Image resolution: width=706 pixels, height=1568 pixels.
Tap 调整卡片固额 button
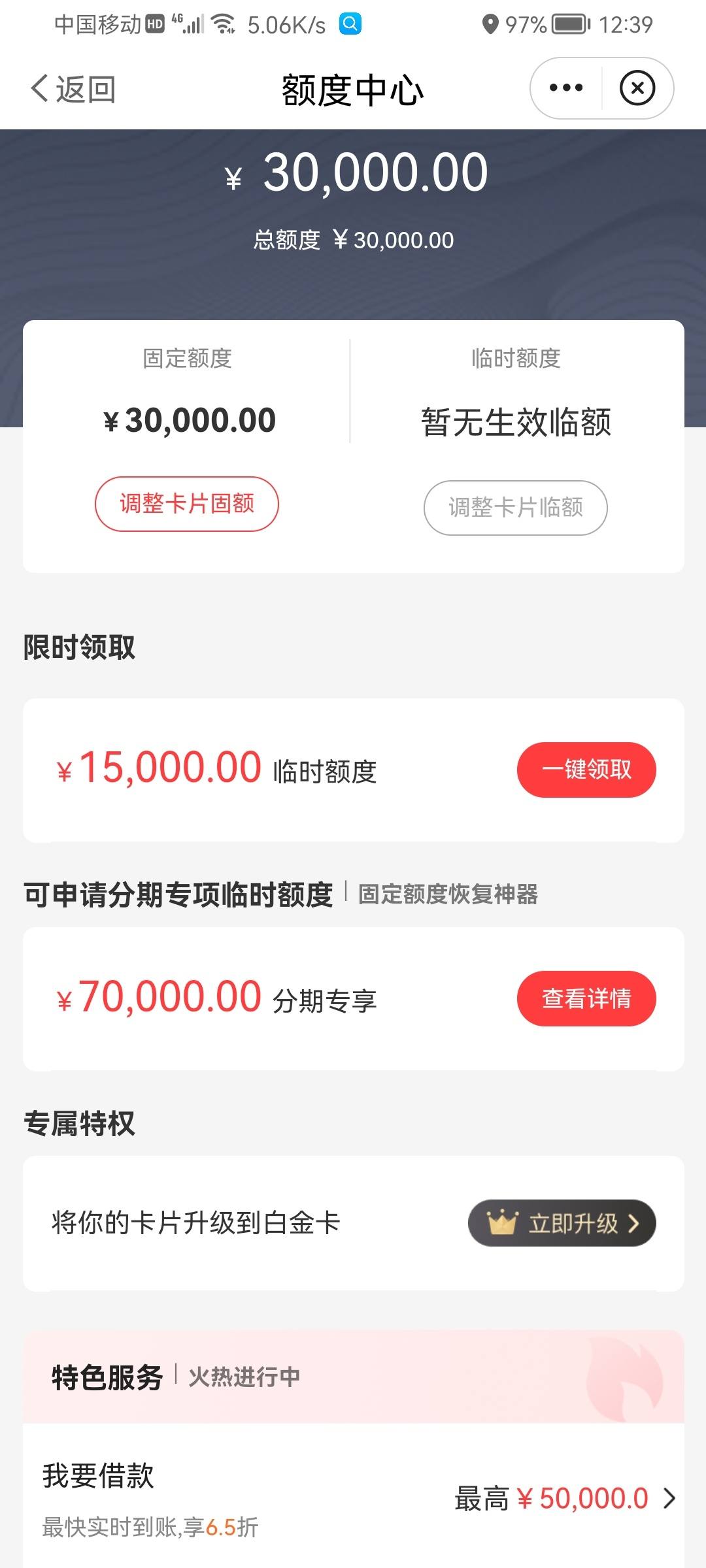[187, 504]
